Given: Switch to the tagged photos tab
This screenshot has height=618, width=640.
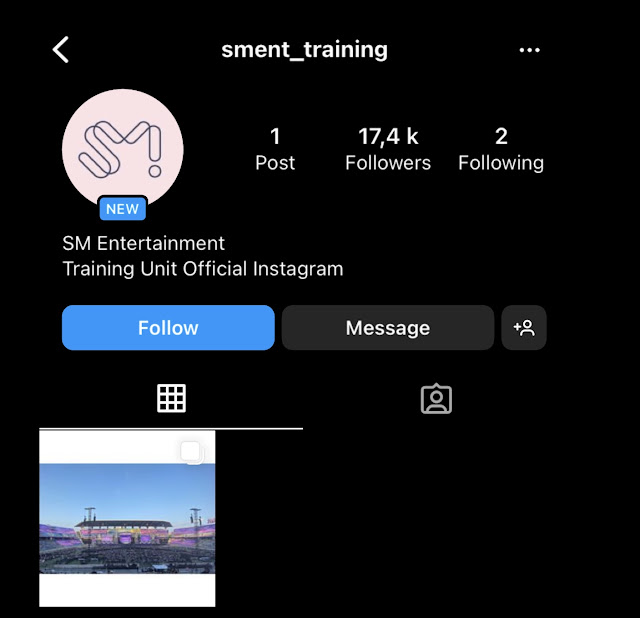Looking at the screenshot, I should pos(436,398).
